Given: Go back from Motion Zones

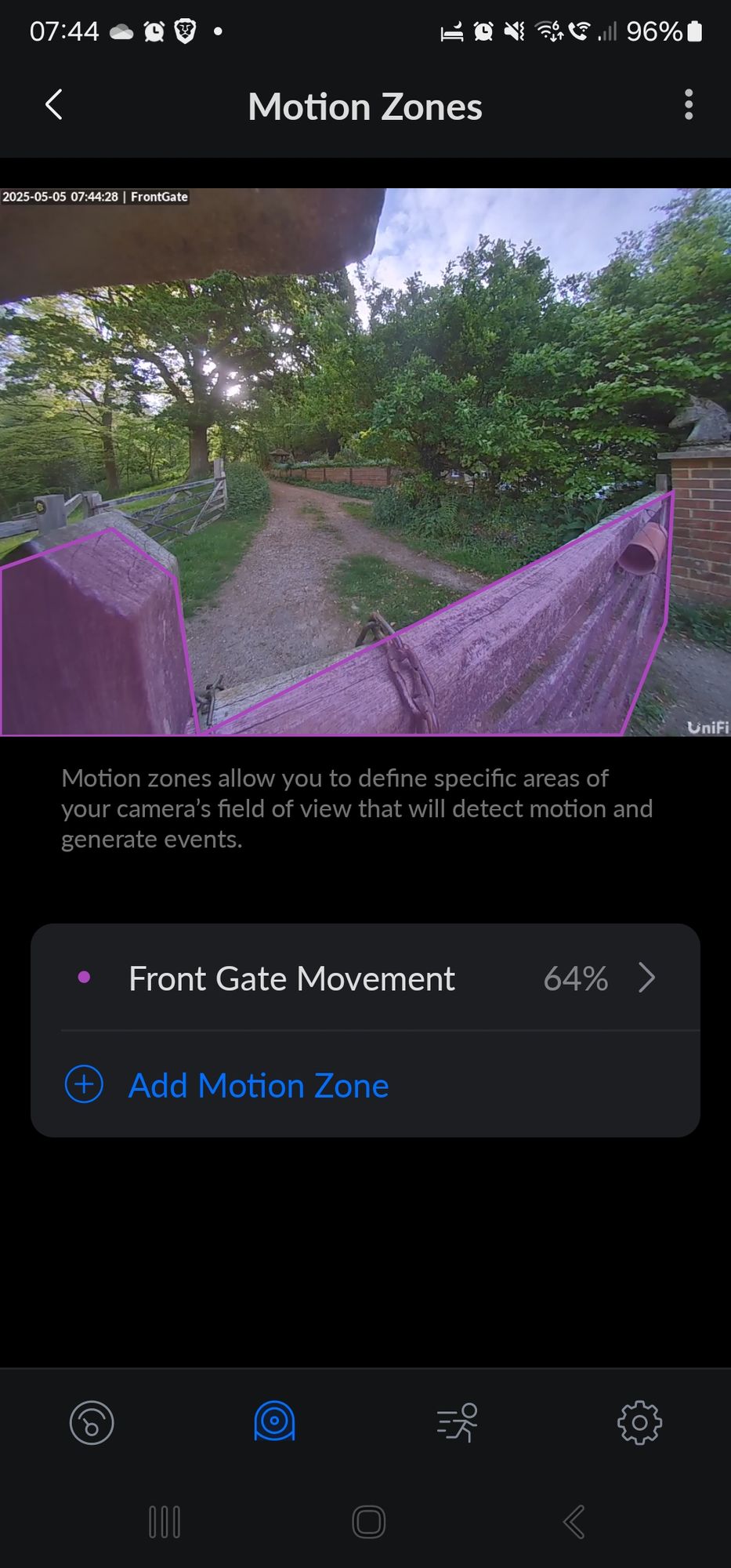Looking at the screenshot, I should [x=53, y=105].
